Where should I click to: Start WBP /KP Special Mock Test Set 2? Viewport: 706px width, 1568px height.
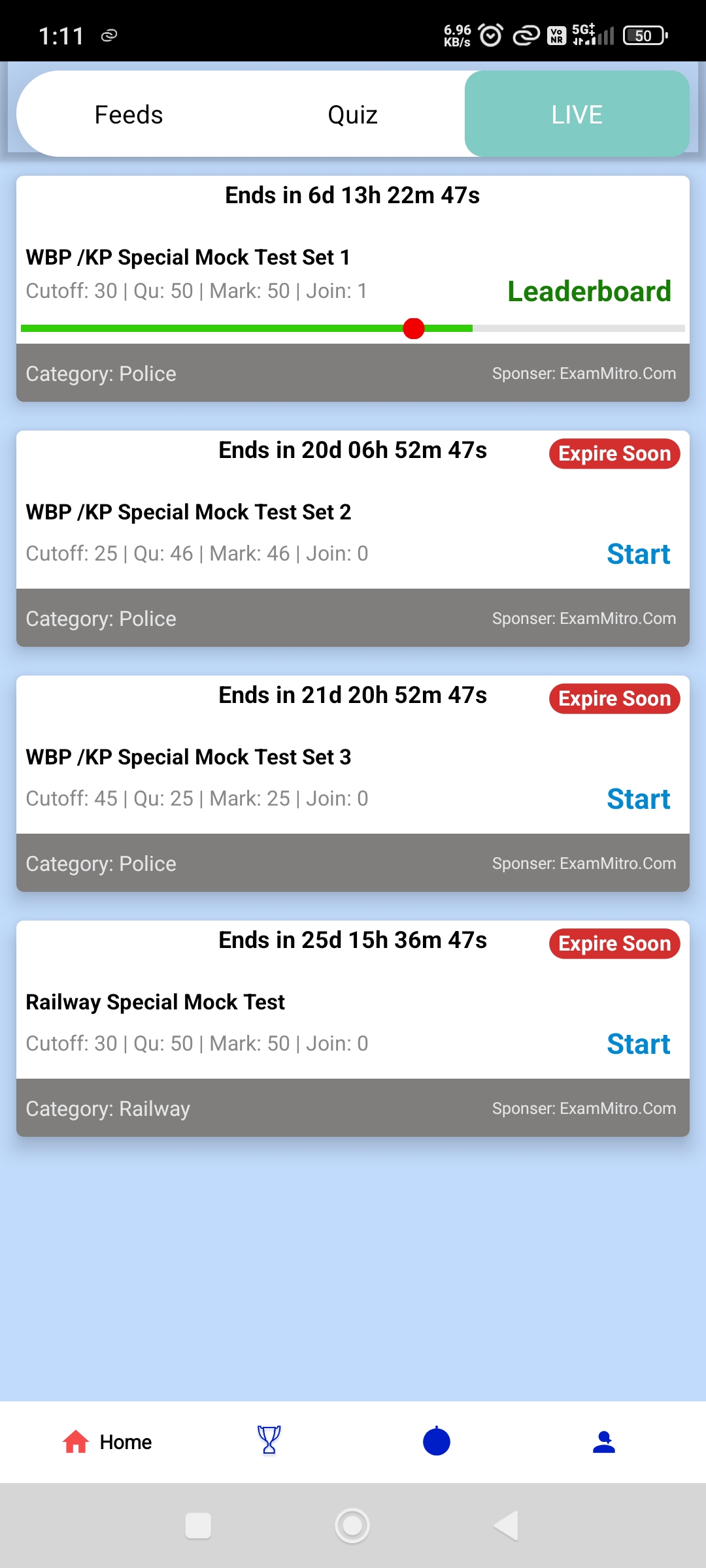tap(639, 553)
